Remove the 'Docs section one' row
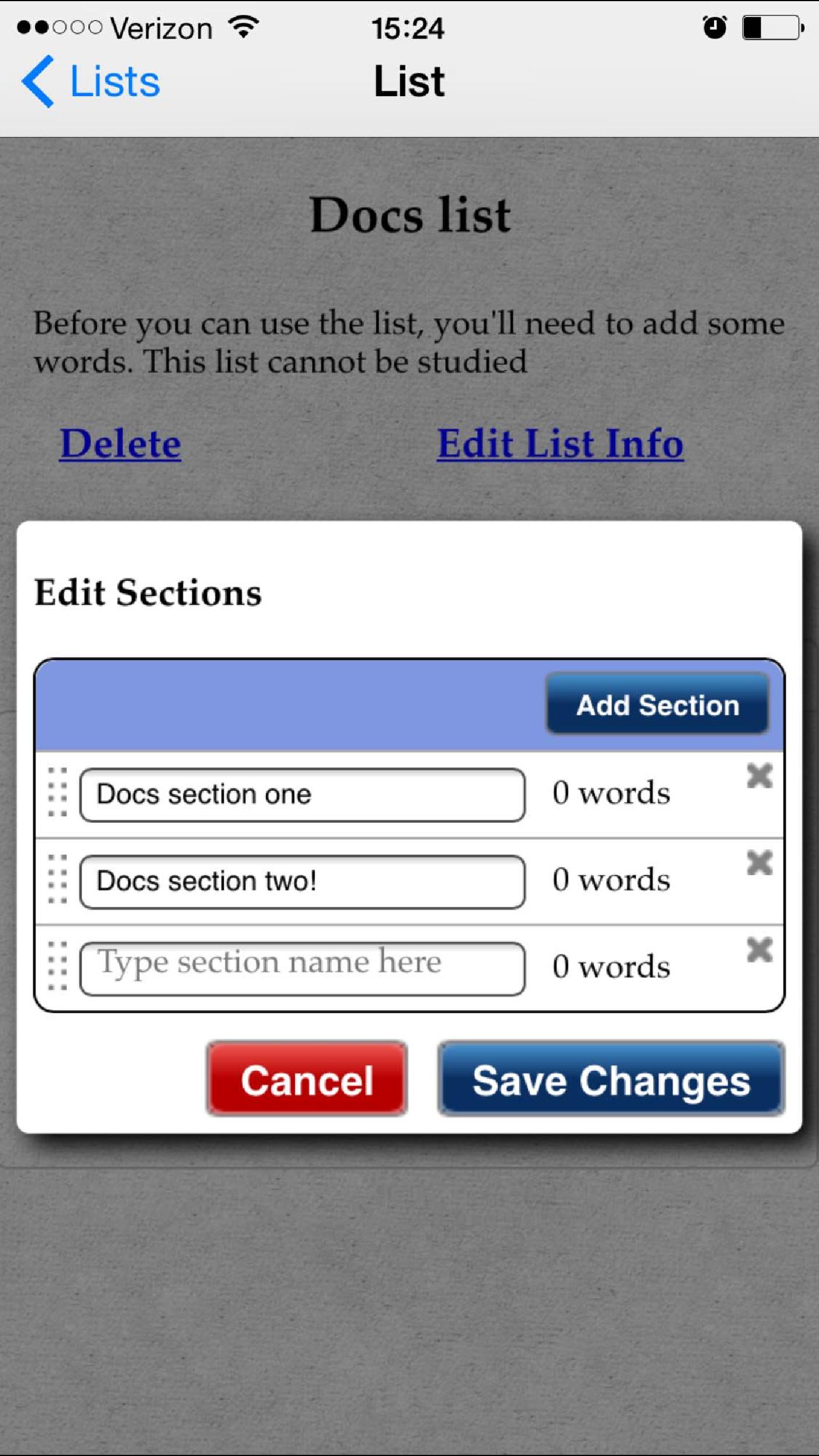 [x=760, y=776]
